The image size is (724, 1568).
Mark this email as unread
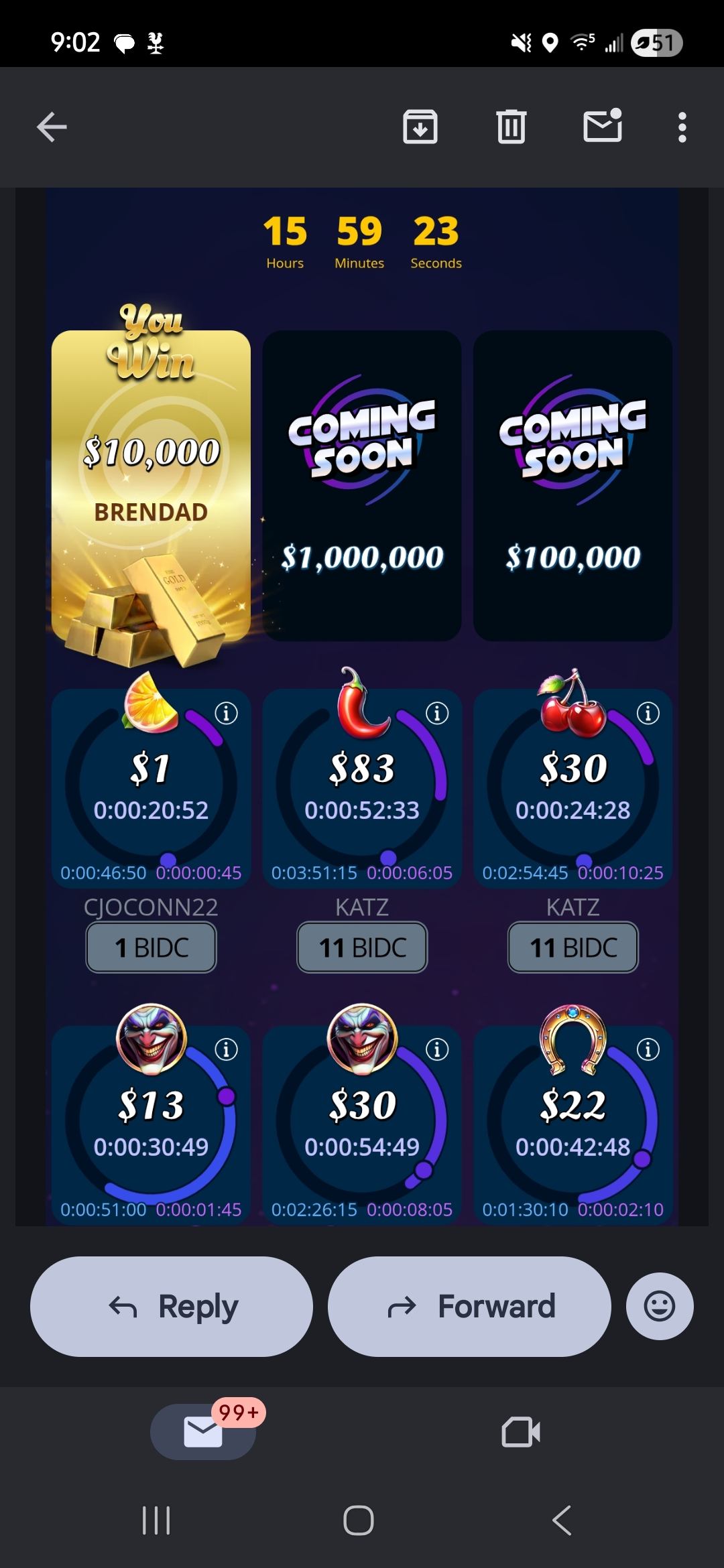click(x=602, y=126)
